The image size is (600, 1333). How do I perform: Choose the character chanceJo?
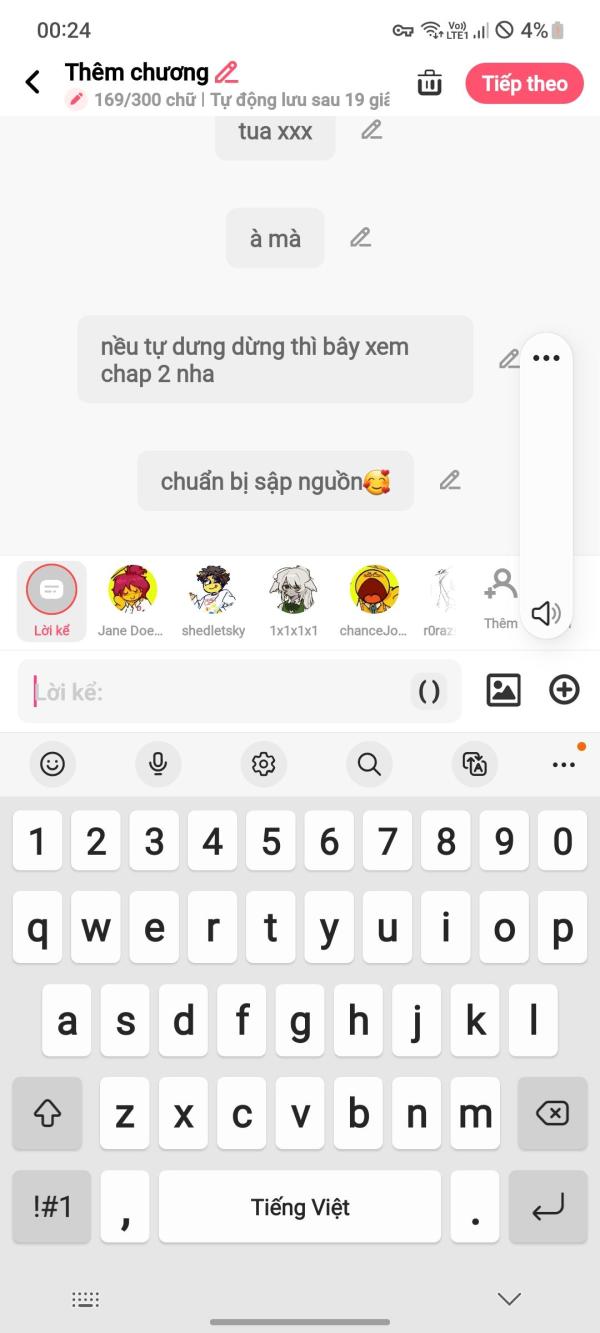coord(374,601)
